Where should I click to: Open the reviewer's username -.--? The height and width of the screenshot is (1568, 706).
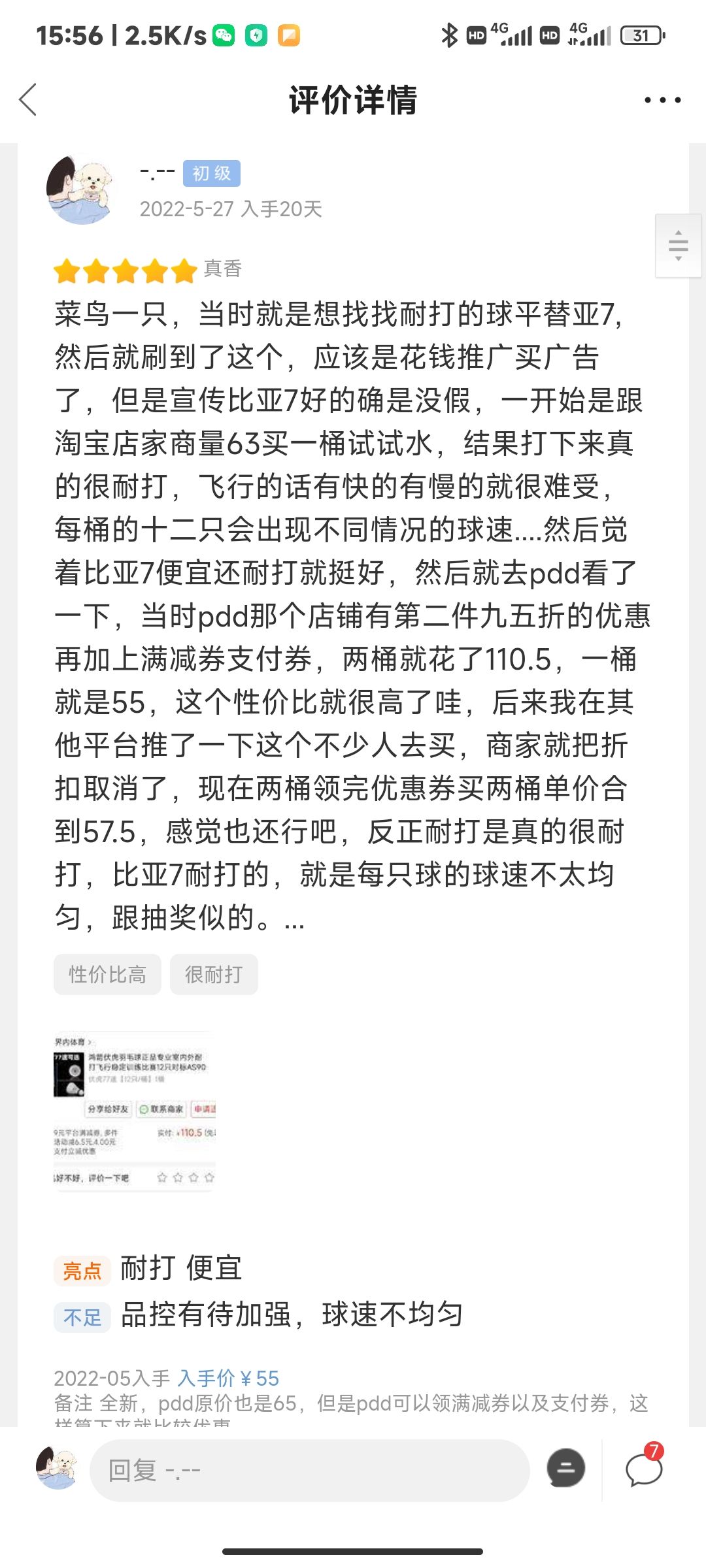click(157, 172)
